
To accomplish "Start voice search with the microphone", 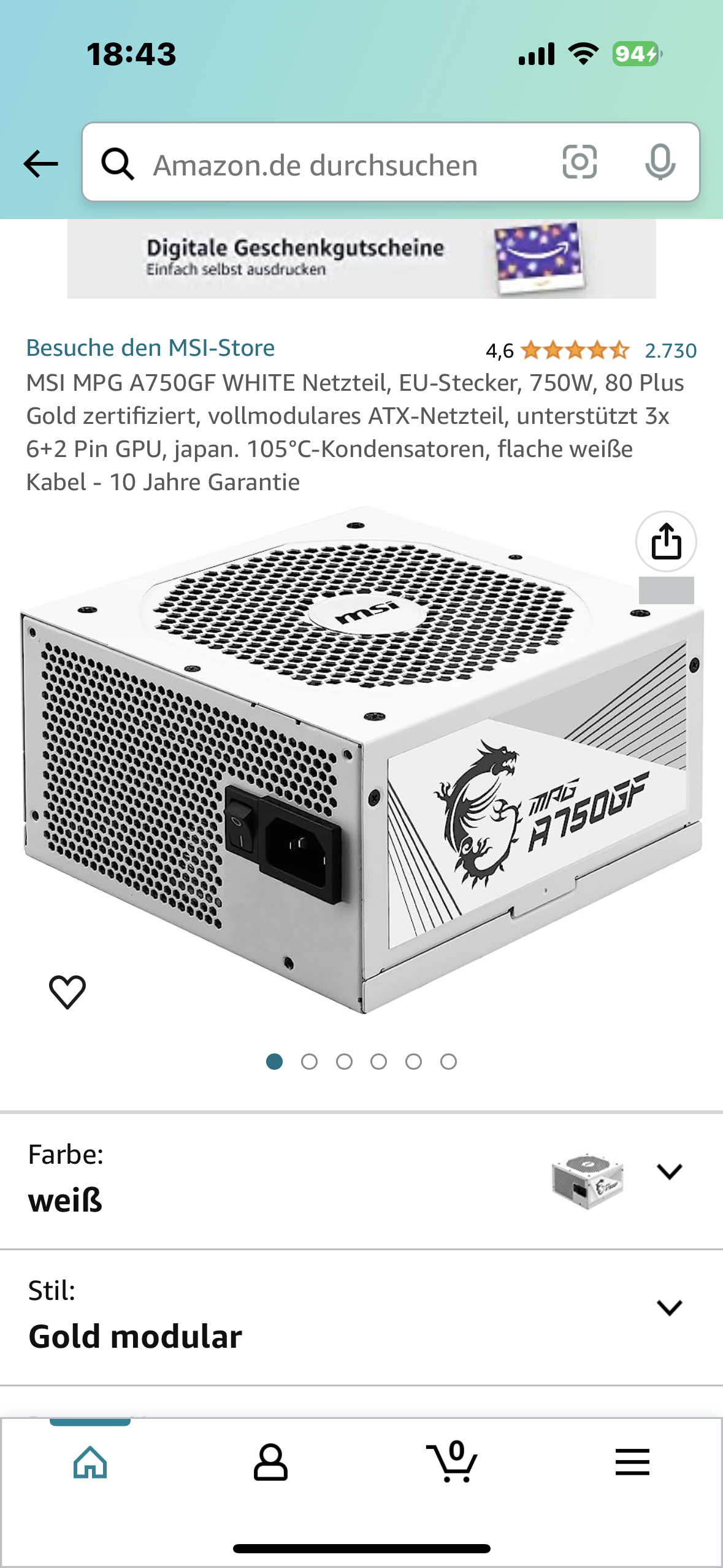I will tap(660, 163).
